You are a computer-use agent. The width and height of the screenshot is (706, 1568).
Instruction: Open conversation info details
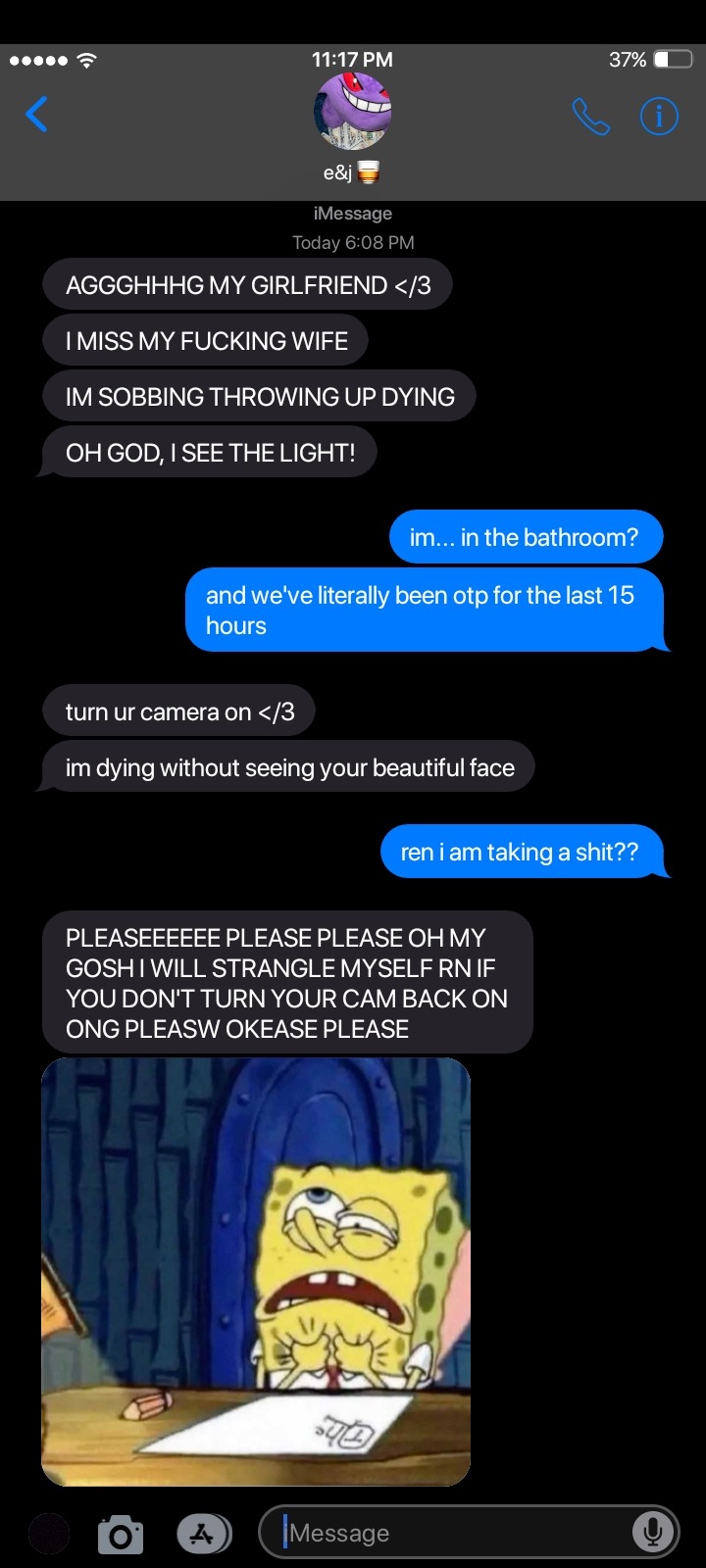pyautogui.click(x=659, y=117)
